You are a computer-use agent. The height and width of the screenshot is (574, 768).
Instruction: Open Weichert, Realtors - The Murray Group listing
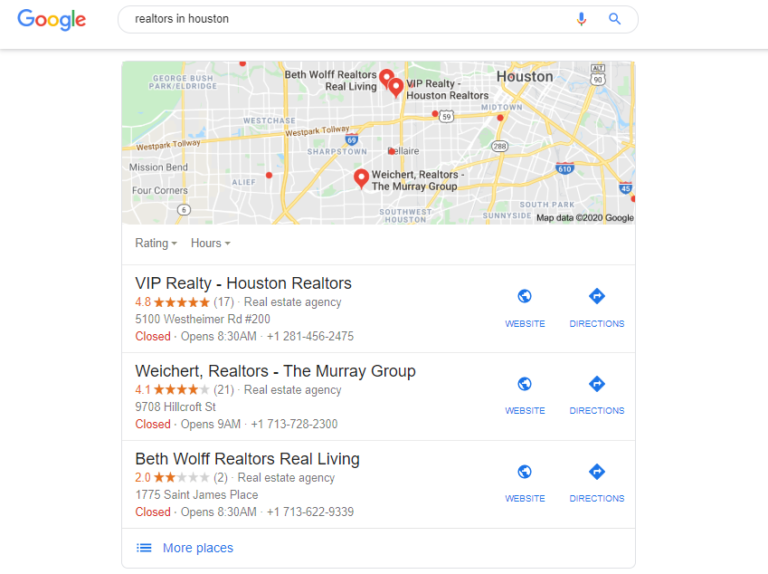click(275, 371)
